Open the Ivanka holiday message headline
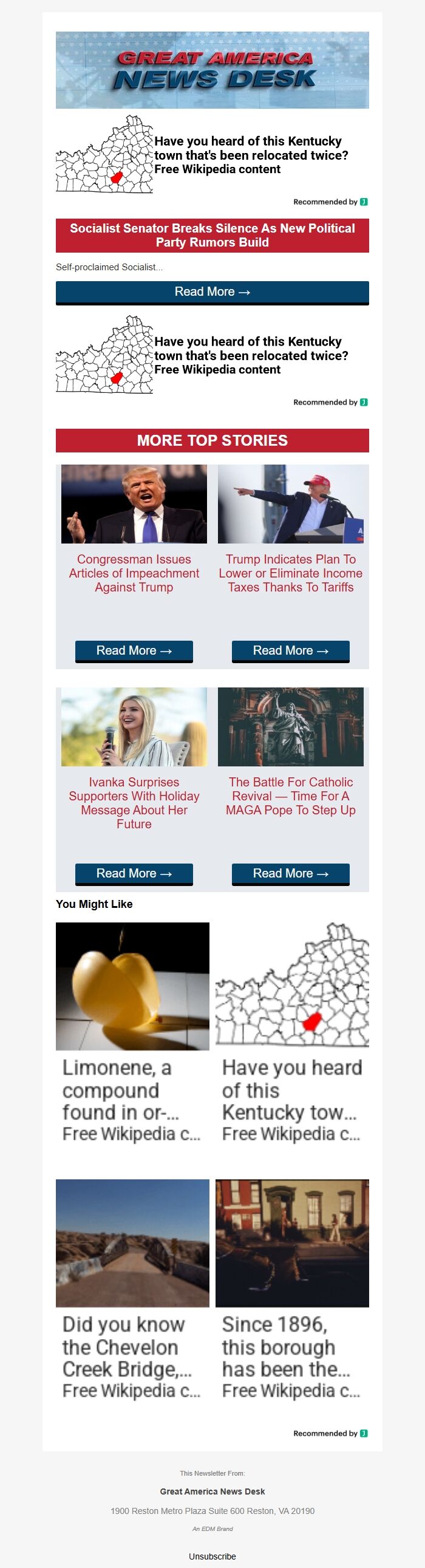The image size is (425, 1568). (x=134, y=803)
